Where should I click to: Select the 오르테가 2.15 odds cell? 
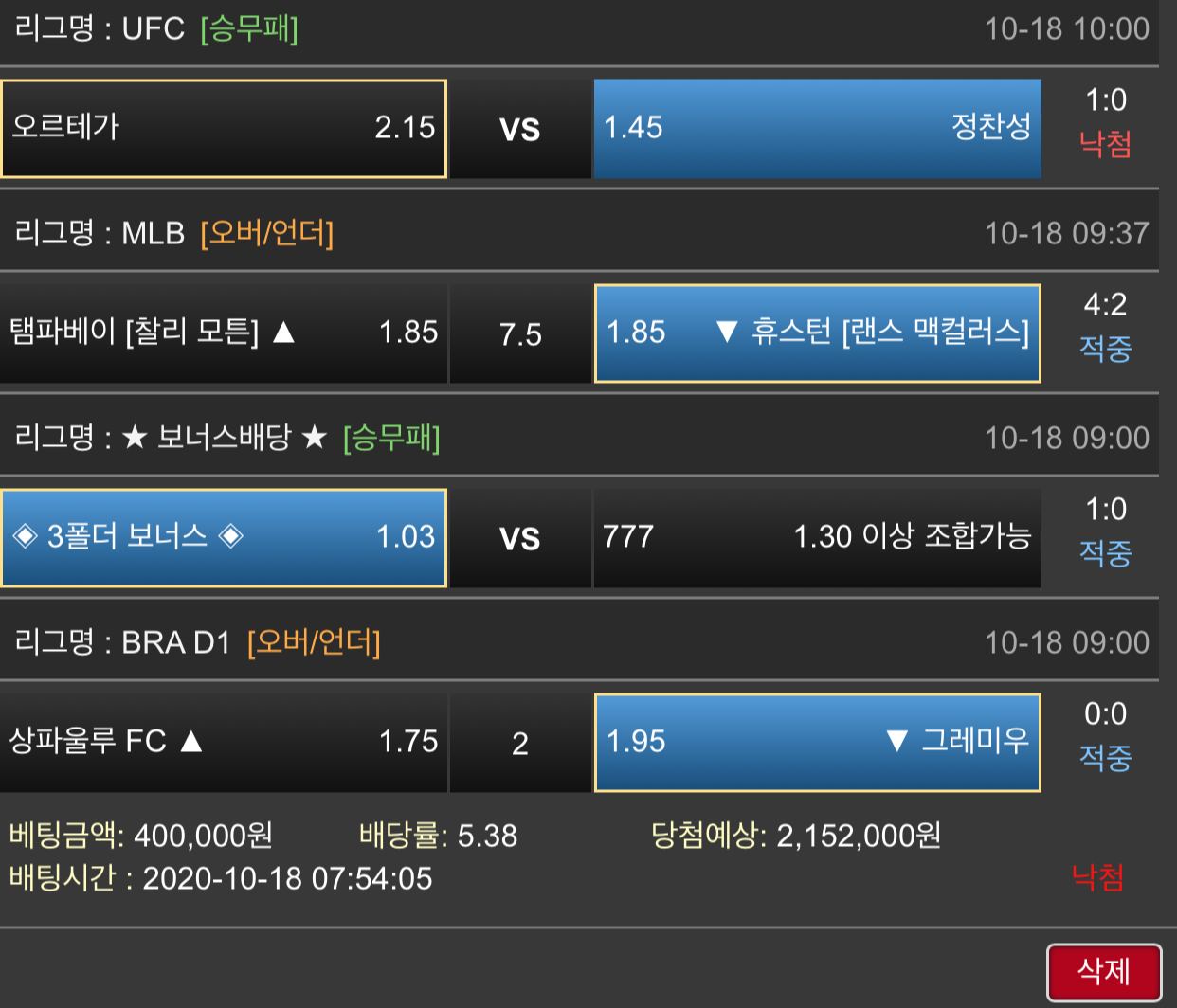[x=224, y=129]
